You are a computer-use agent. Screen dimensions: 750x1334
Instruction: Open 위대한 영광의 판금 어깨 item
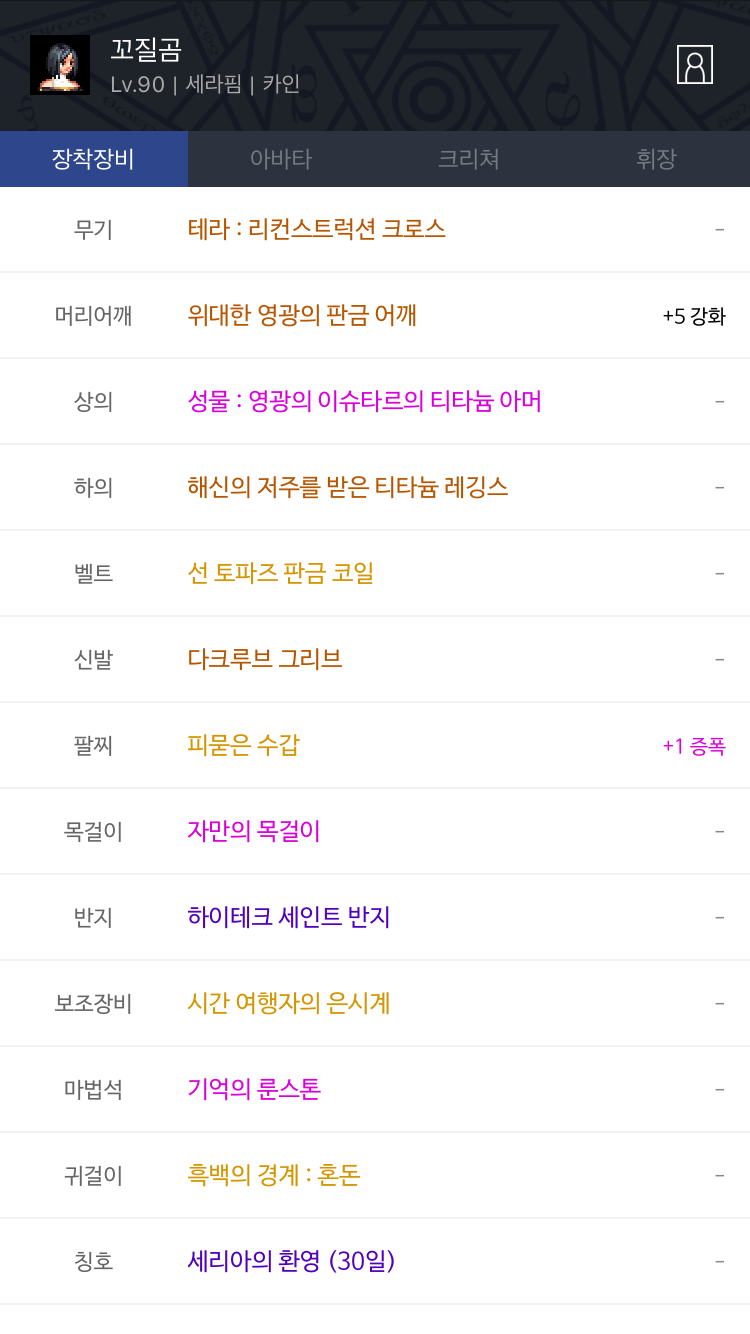(302, 315)
